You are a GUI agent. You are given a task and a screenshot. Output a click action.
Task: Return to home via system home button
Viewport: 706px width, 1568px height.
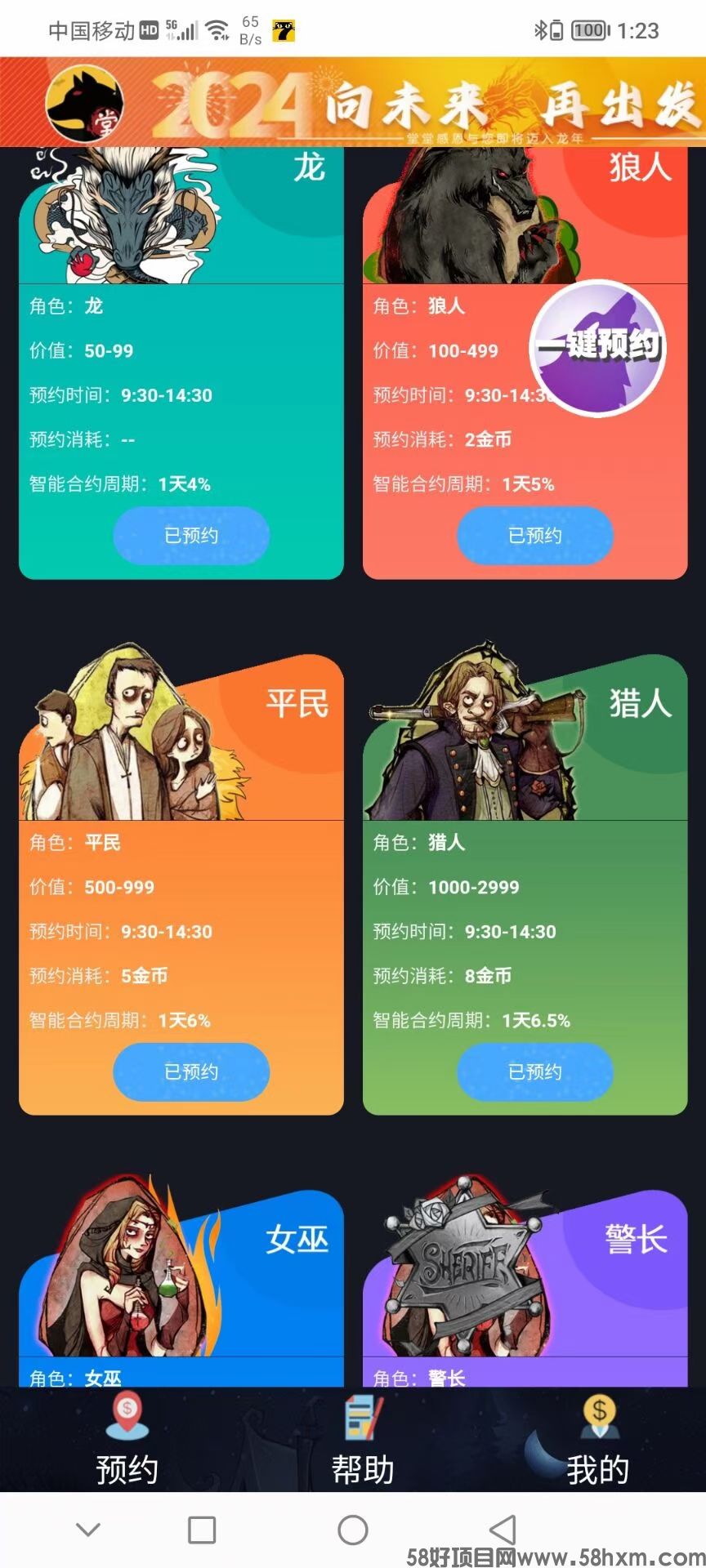353,1530
